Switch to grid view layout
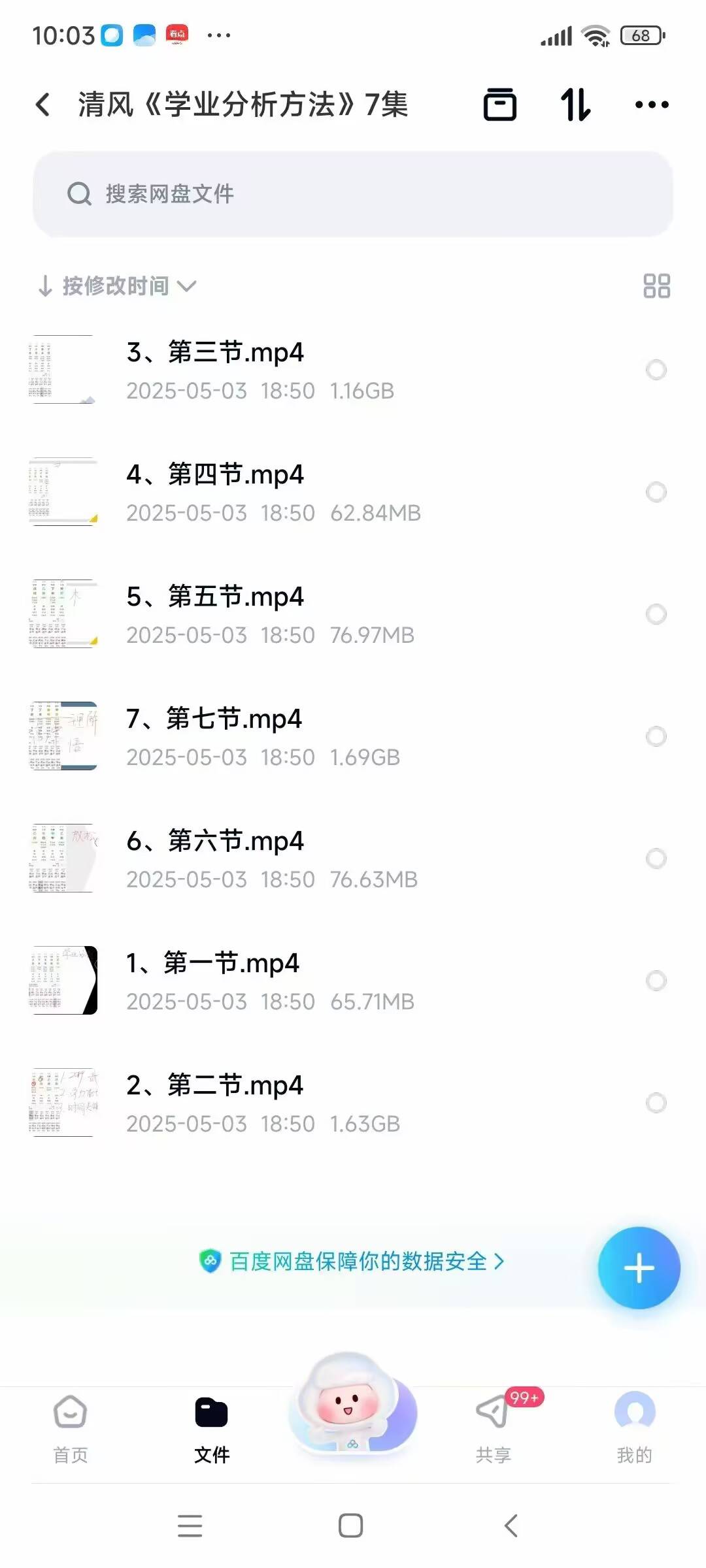The image size is (706, 1568). [x=656, y=286]
